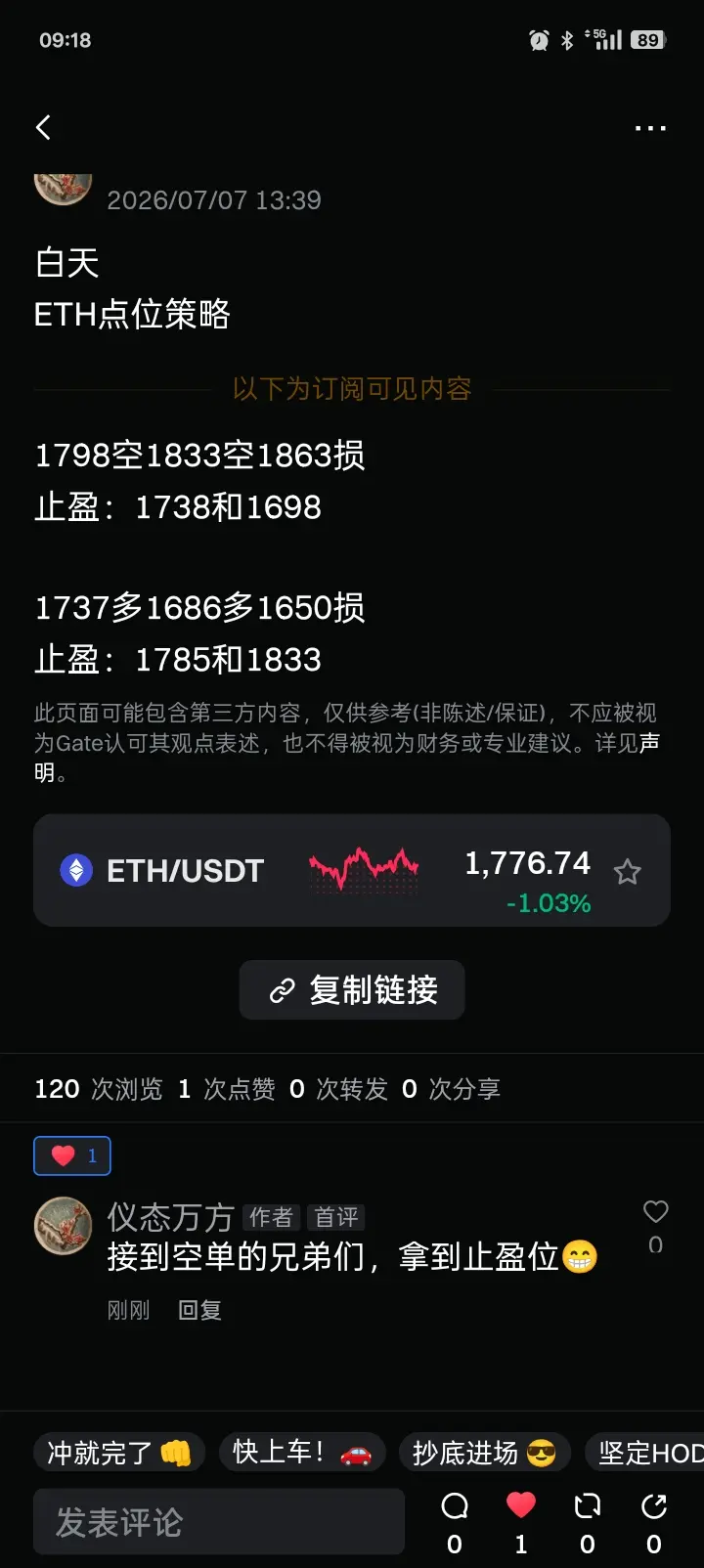Select the 坚定HOD quick comment chip
The width and height of the screenshot is (704, 1568).
click(644, 1453)
